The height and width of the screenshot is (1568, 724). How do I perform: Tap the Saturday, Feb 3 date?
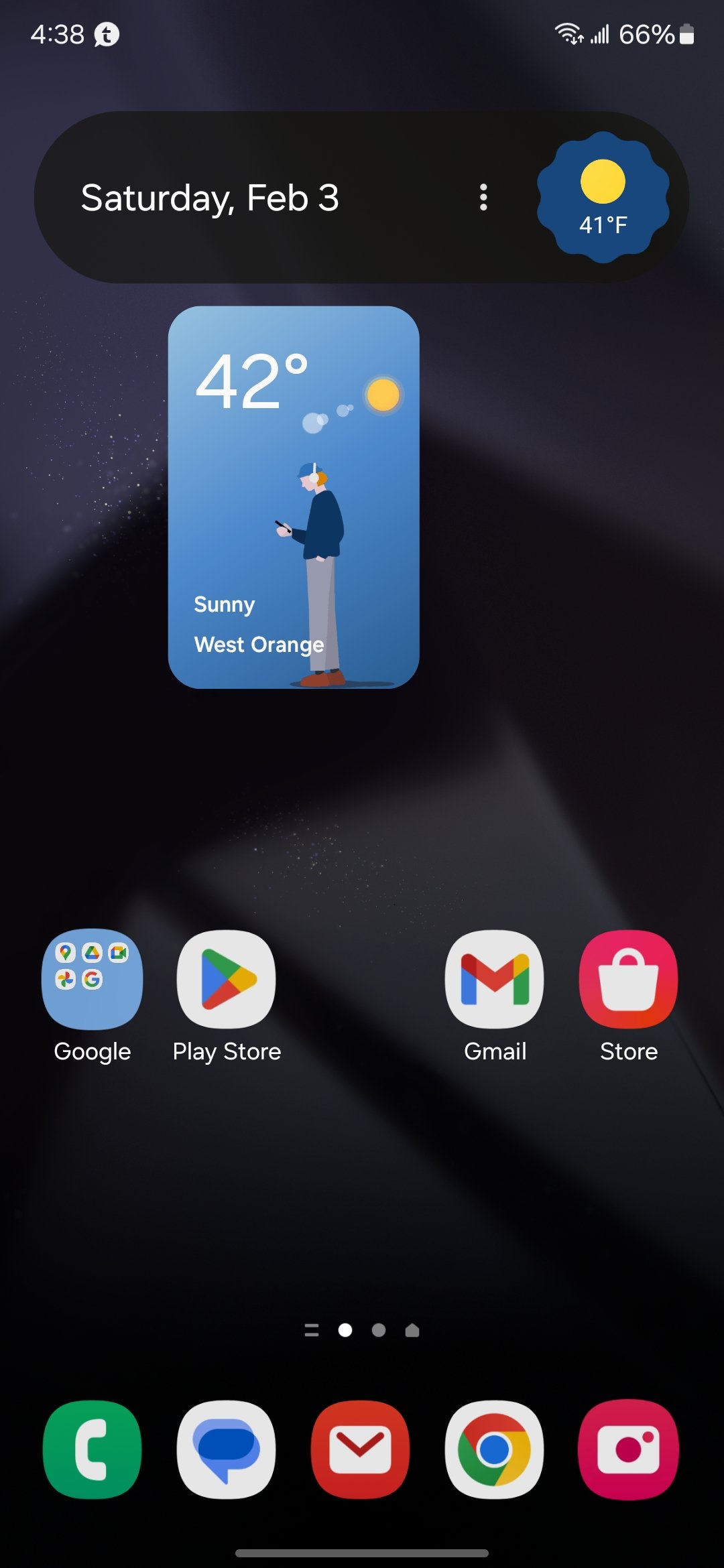point(210,198)
